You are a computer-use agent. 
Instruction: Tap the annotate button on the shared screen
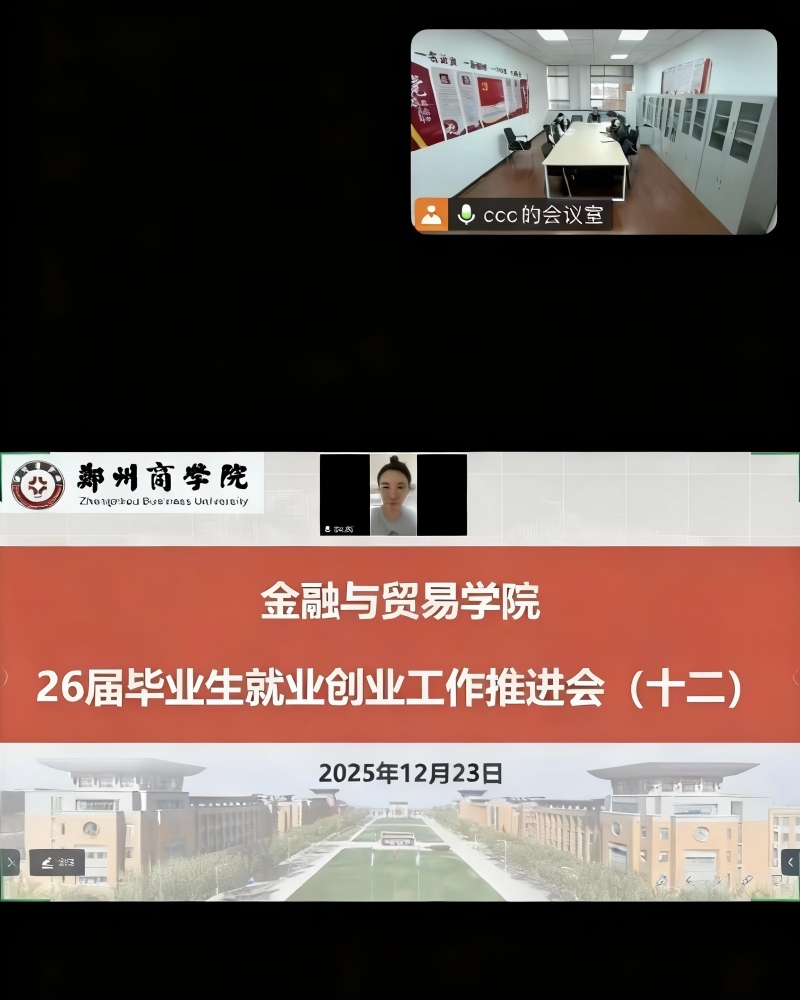click(56, 862)
